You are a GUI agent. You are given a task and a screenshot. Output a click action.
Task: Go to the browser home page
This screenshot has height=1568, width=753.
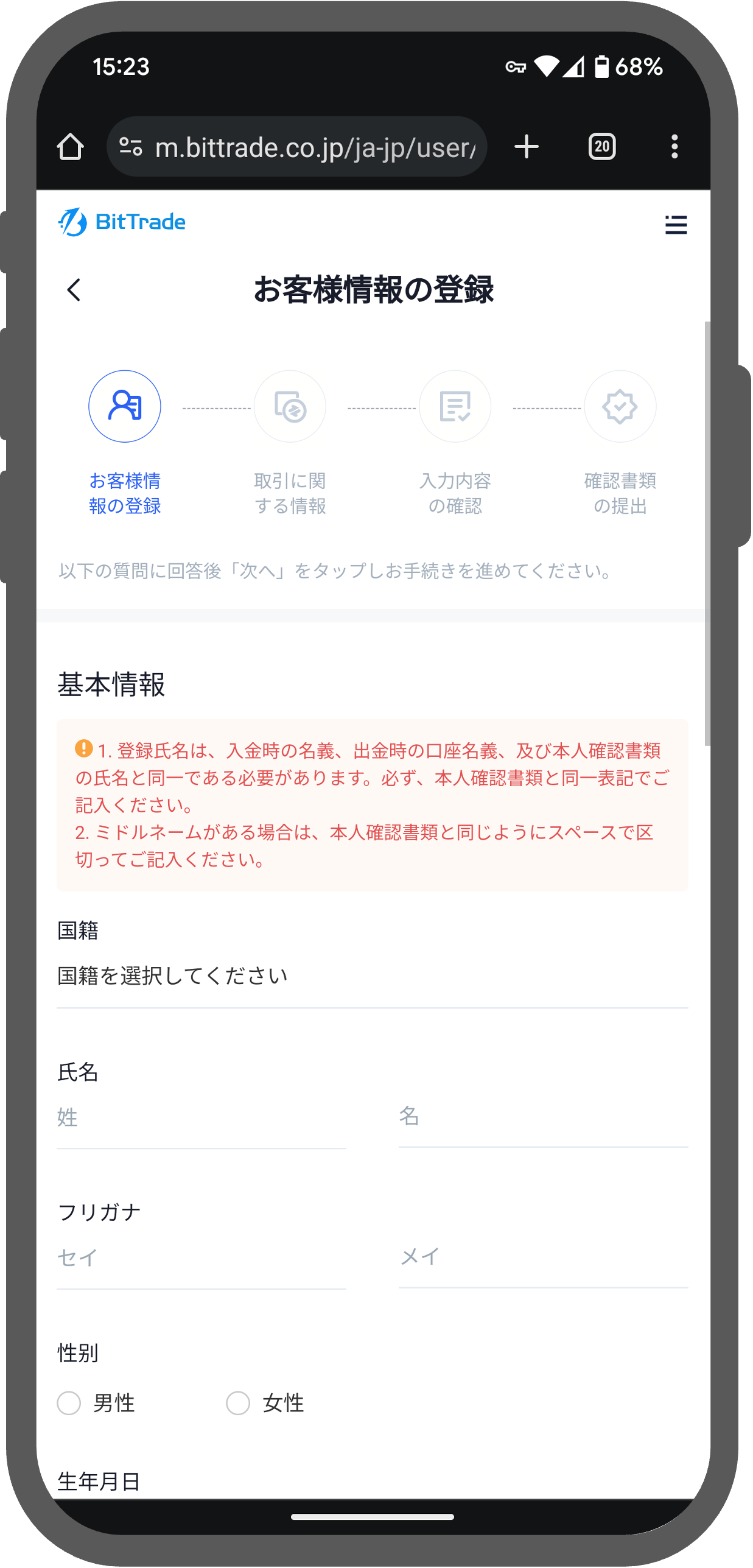(x=70, y=147)
